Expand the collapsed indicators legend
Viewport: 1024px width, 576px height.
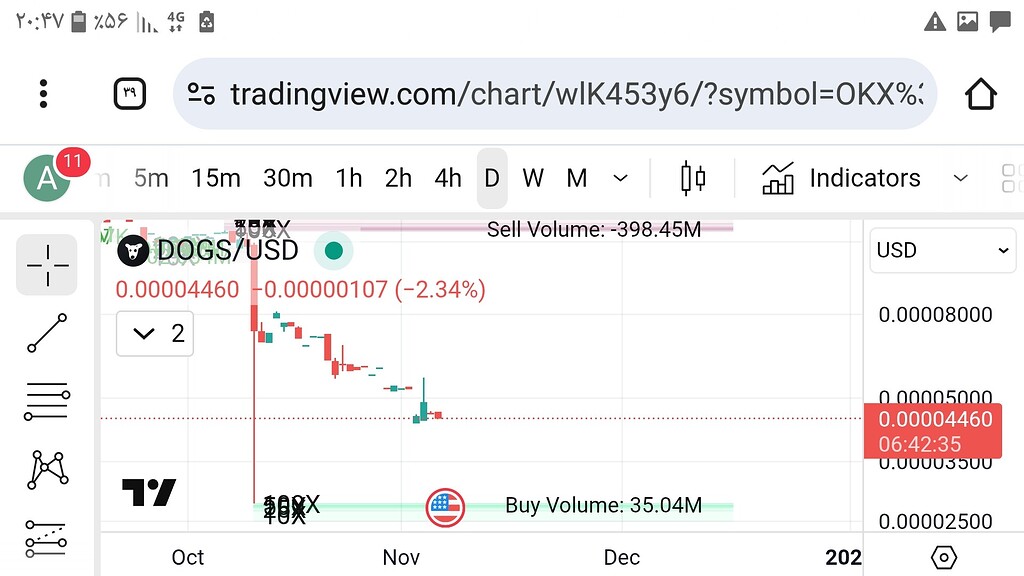pyautogui.click(x=155, y=333)
